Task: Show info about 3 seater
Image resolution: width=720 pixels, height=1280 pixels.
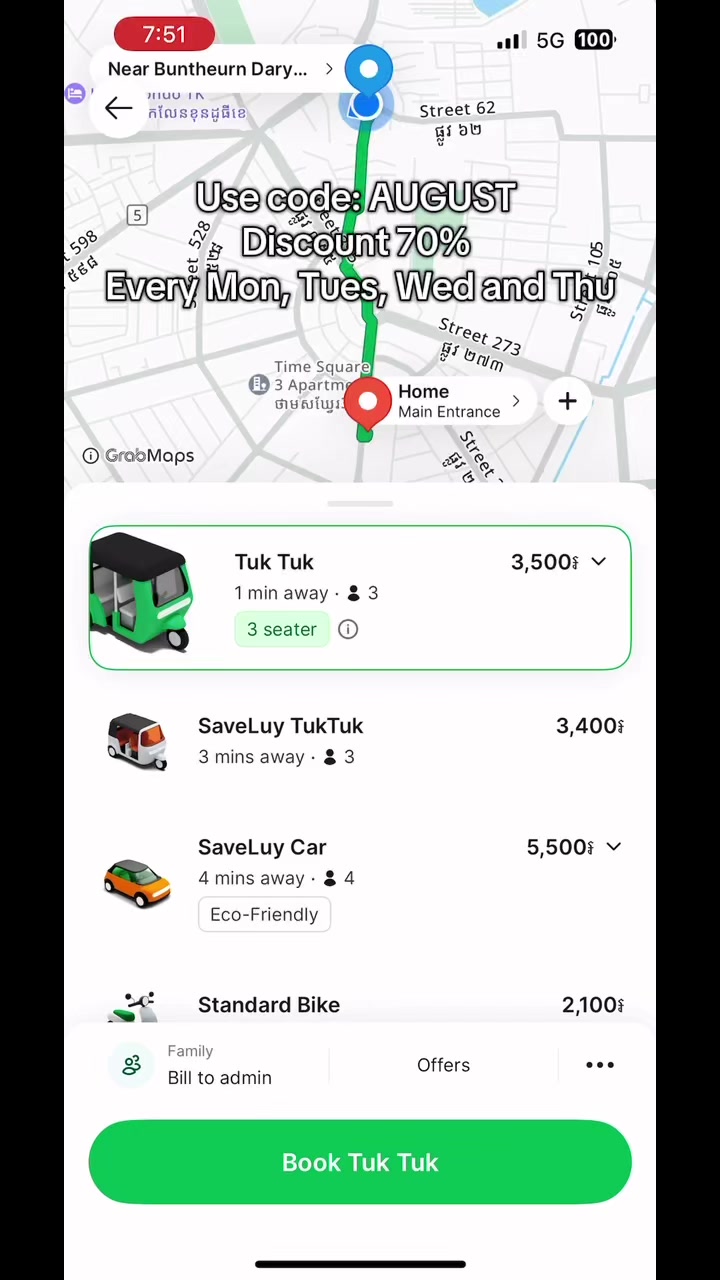Action: point(348,629)
